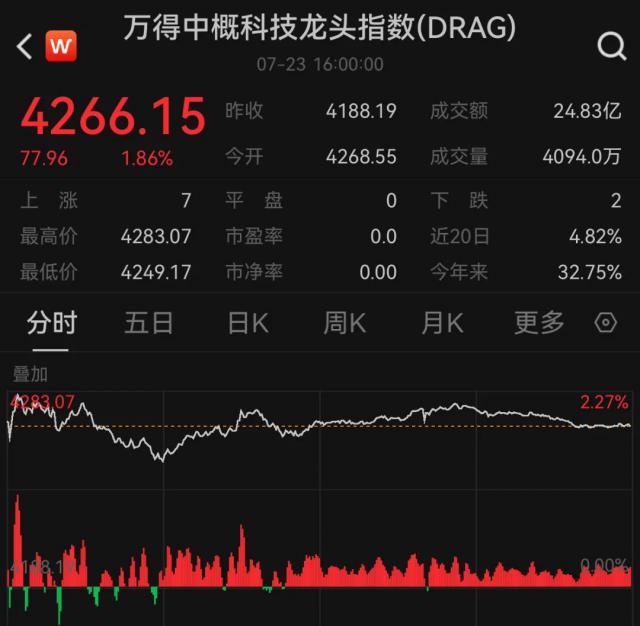Switch to the 五日 chart tab
This screenshot has width=640, height=626.
149,322
